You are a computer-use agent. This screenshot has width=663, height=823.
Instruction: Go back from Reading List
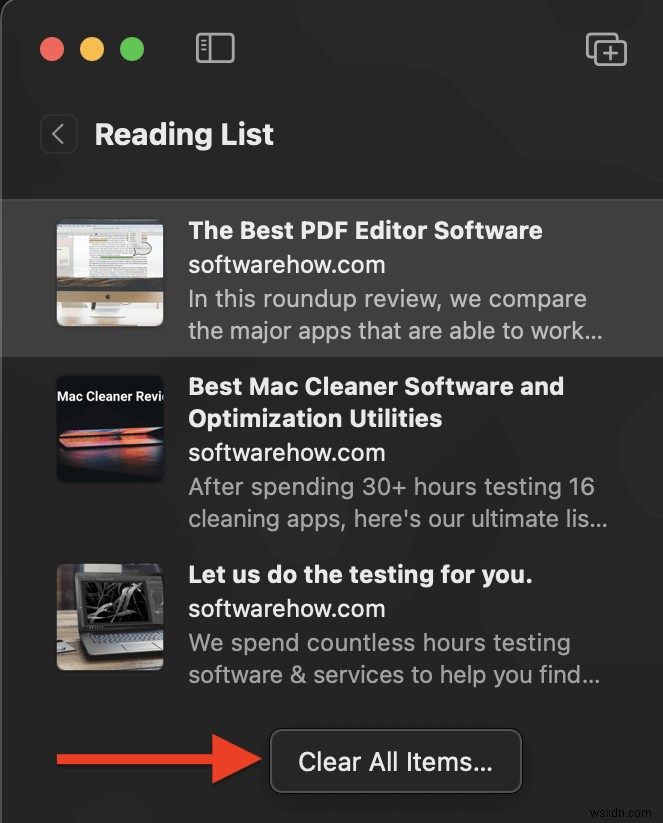click(58, 134)
